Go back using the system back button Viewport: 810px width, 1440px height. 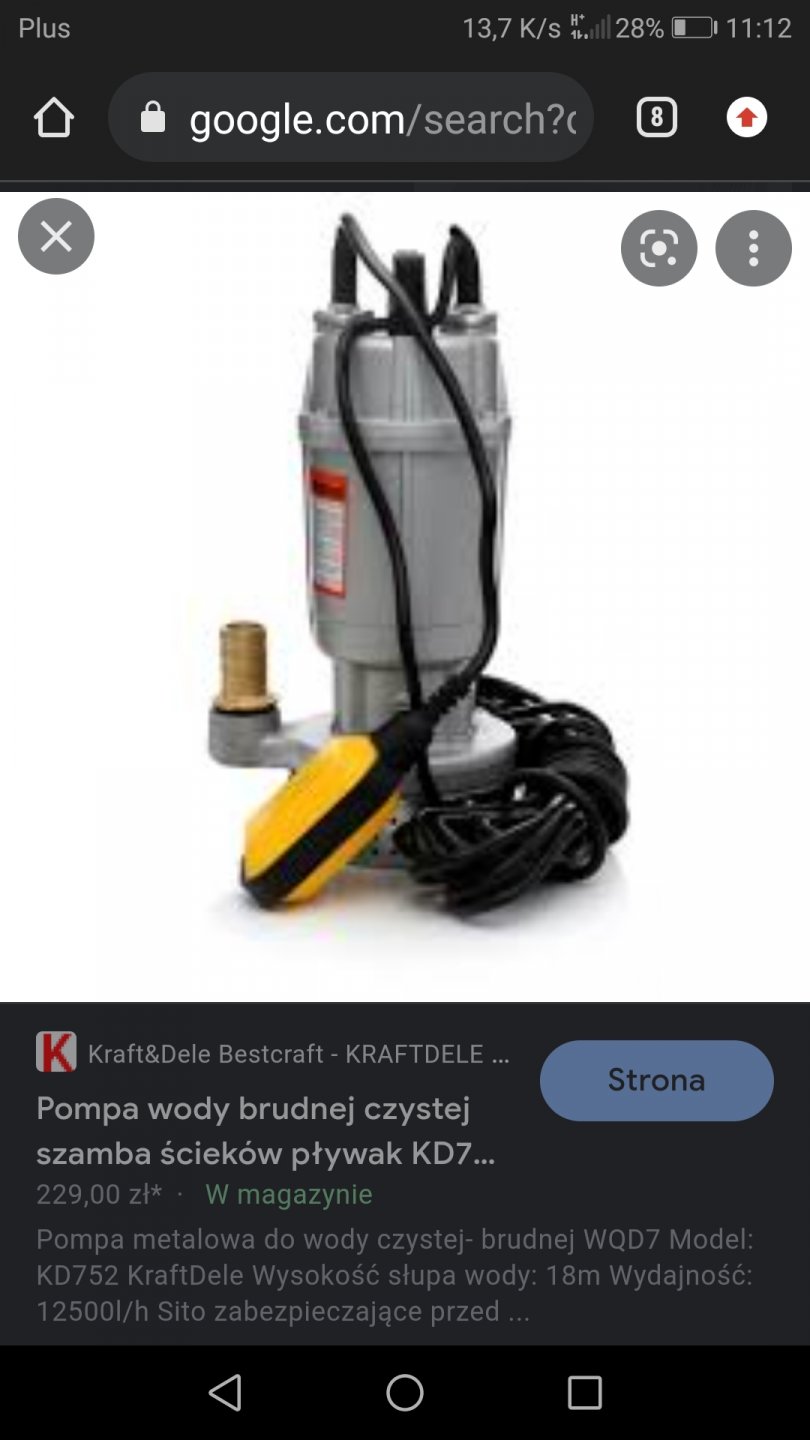click(x=225, y=1392)
